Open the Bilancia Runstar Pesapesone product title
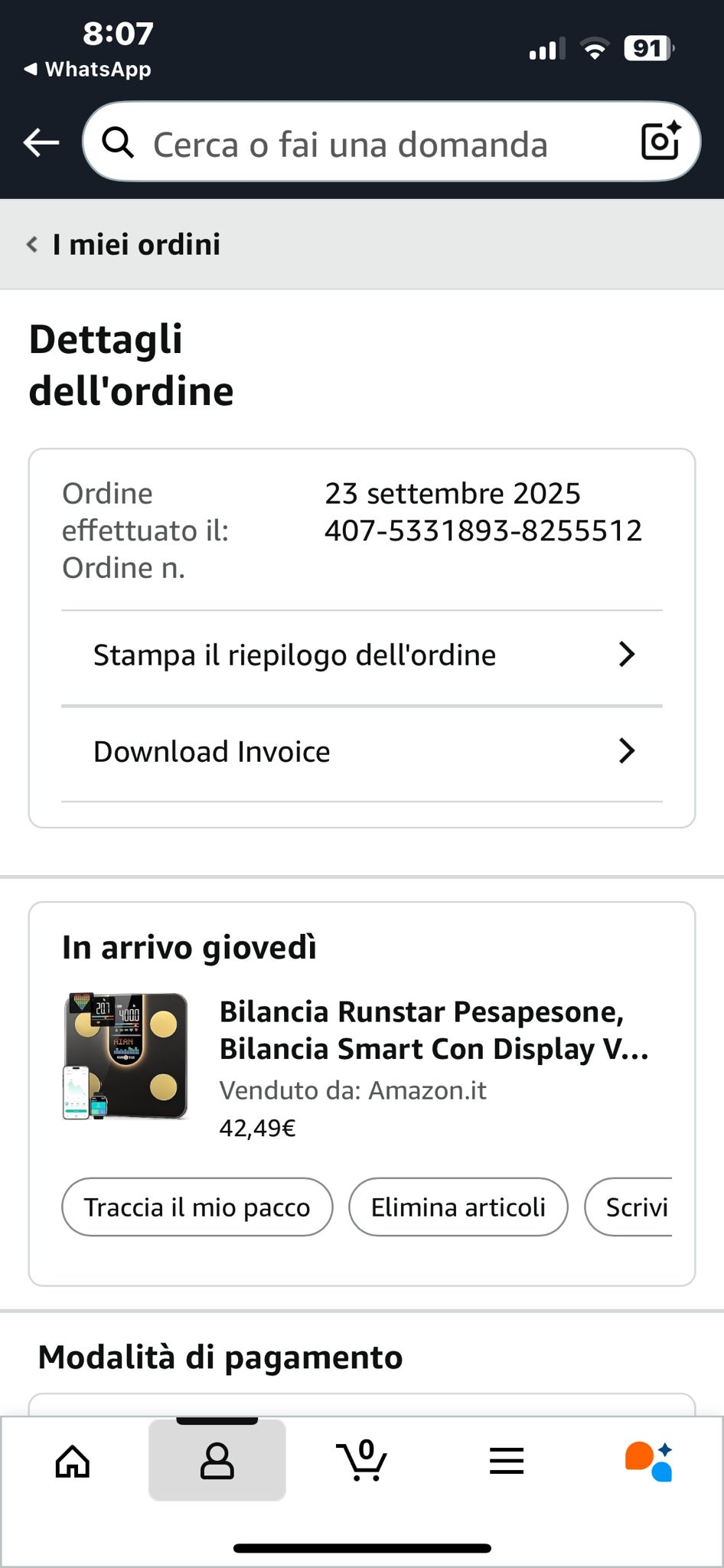Screen dimensions: 724x1568 (433, 1031)
